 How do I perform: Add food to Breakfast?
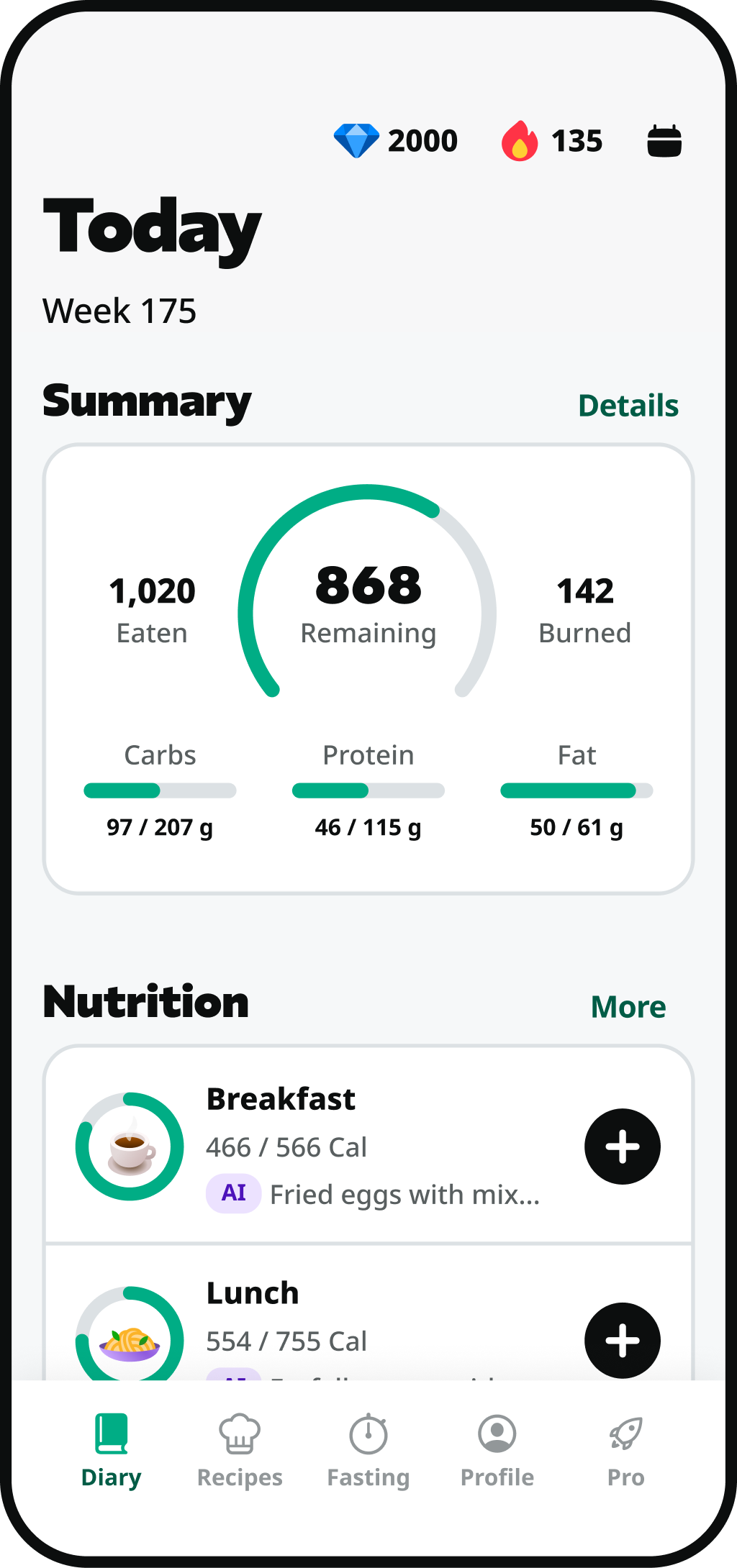tap(622, 1147)
